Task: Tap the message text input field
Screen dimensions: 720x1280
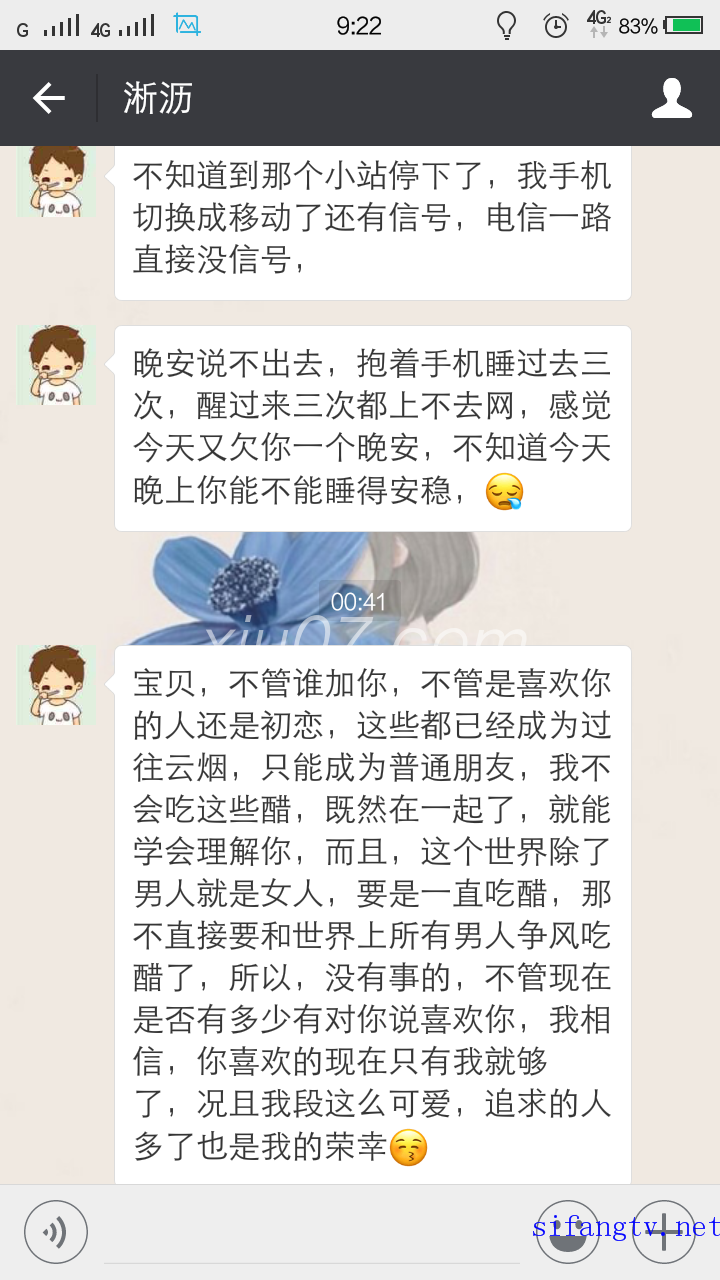Action: [x=310, y=1232]
